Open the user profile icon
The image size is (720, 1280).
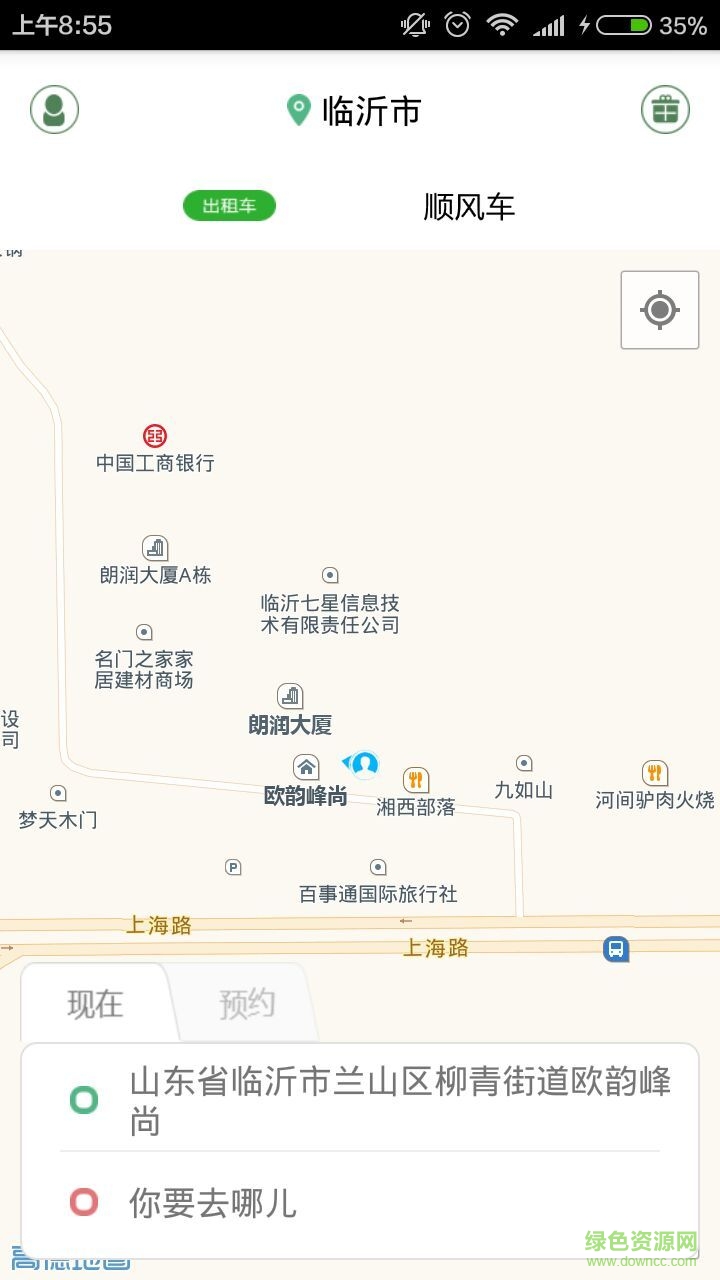[x=54, y=109]
